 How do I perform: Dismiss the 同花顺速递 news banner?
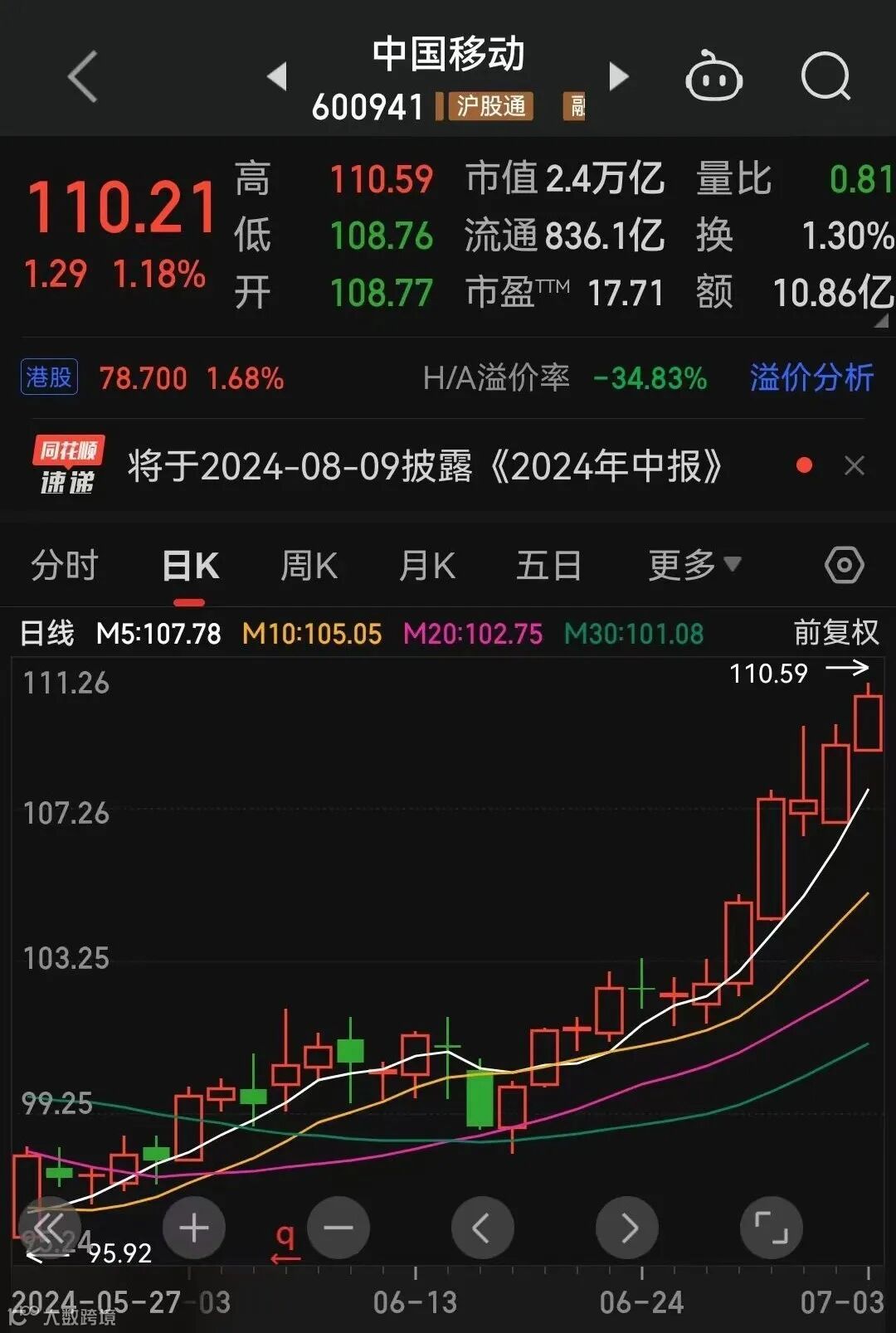point(854,465)
